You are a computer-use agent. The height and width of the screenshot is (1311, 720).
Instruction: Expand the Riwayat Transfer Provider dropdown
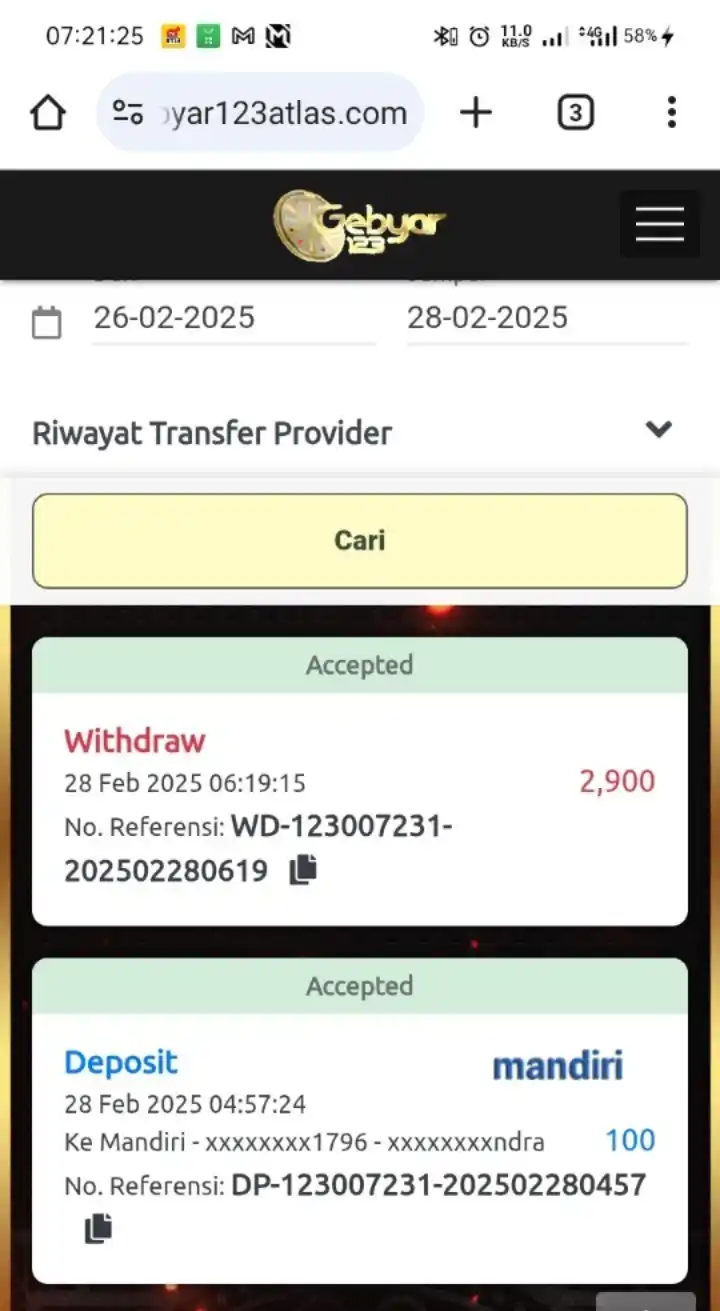coord(657,430)
